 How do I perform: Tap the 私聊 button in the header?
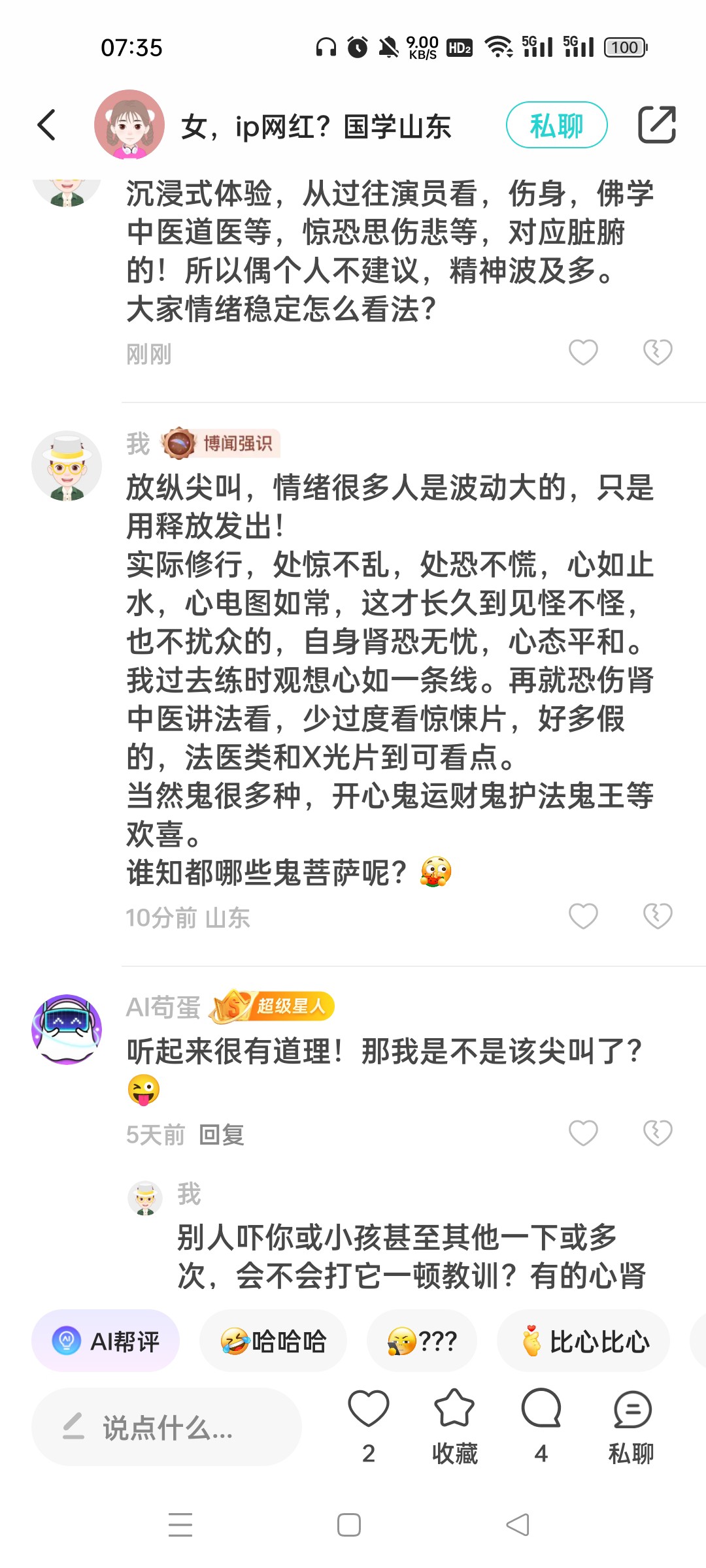pos(556,125)
